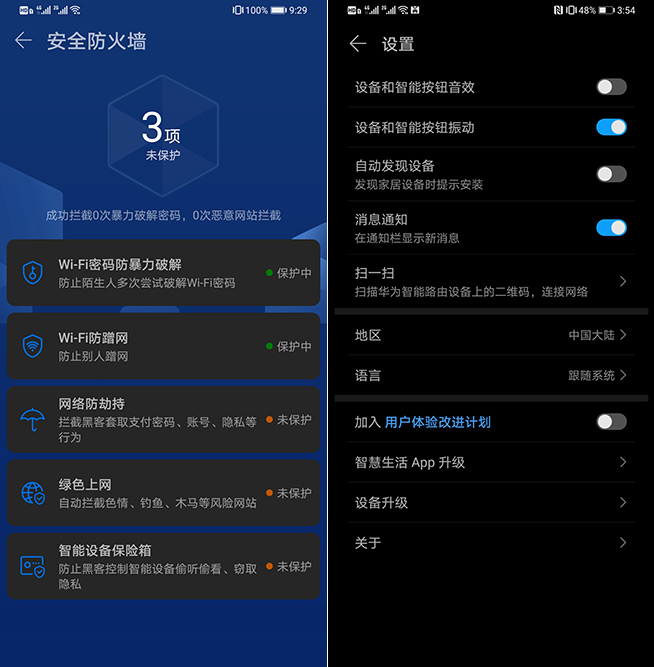The width and height of the screenshot is (654, 667).
Task: Toggle joining the user experience plan
Action: point(611,422)
